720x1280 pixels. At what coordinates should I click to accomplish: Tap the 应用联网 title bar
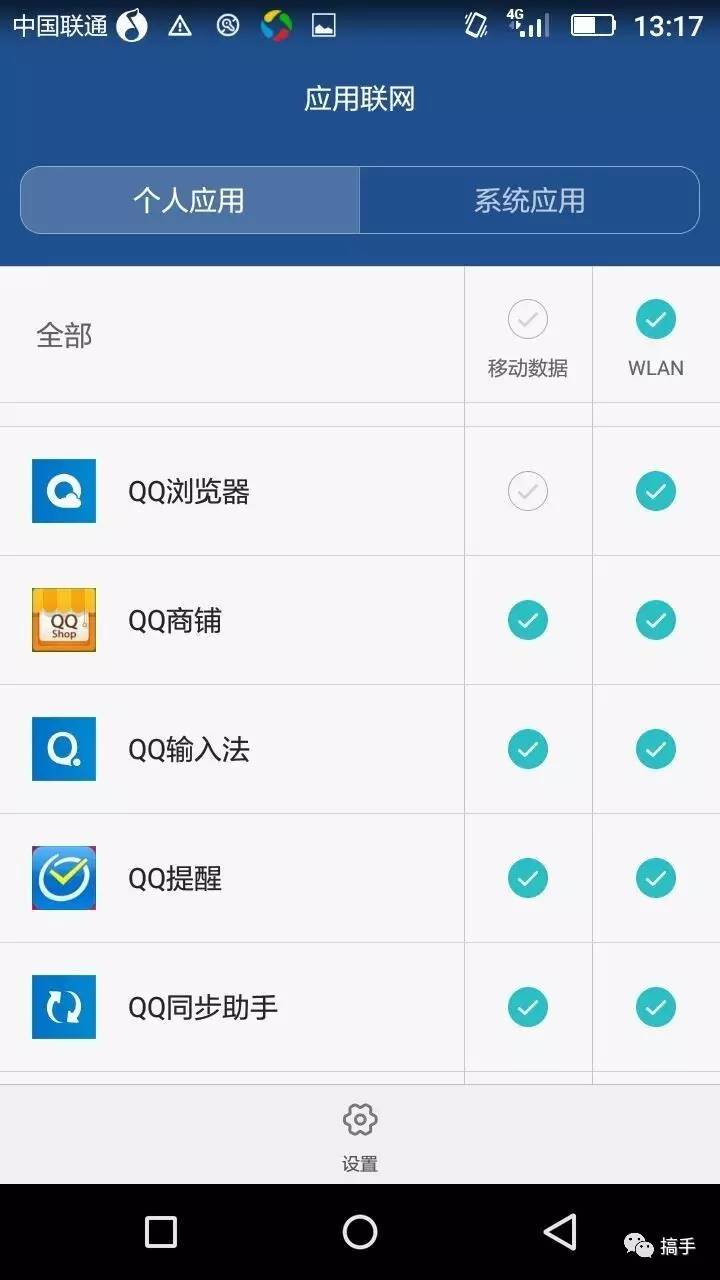pyautogui.click(x=360, y=97)
